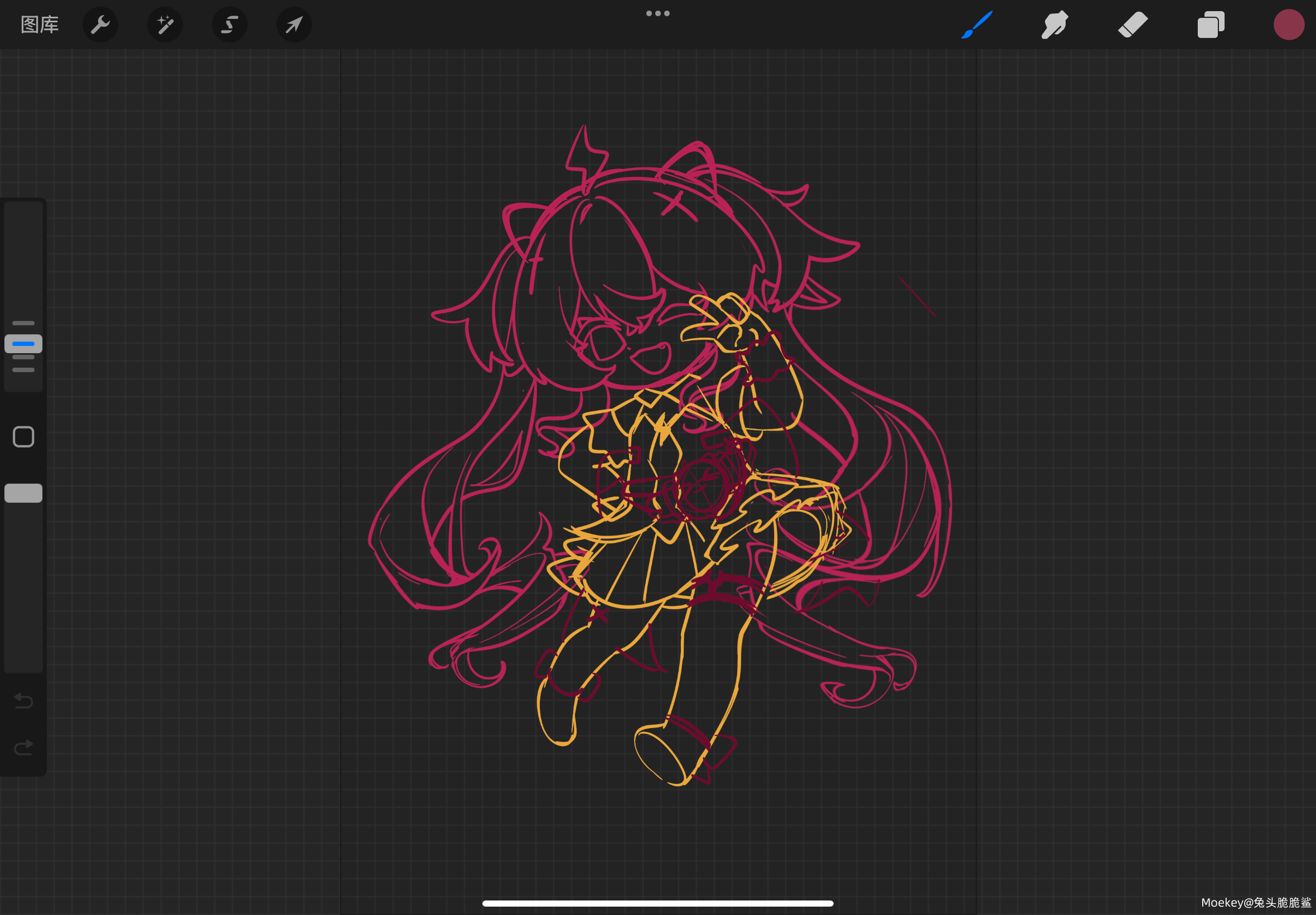Image resolution: width=1316 pixels, height=915 pixels.
Task: Tap the brush size slider handle
Action: pyautogui.click(x=23, y=344)
